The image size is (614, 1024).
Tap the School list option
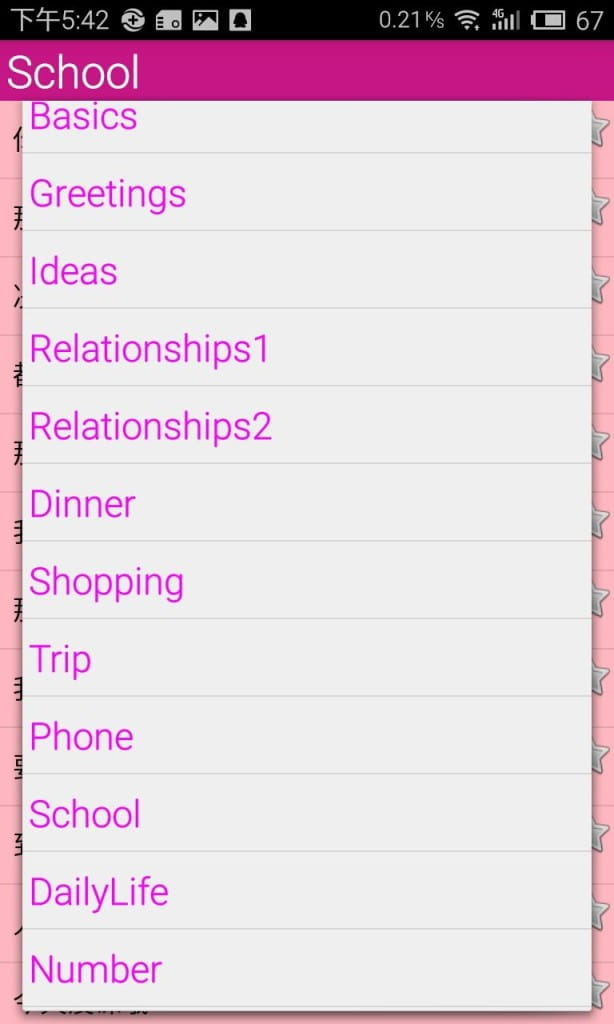click(x=307, y=813)
